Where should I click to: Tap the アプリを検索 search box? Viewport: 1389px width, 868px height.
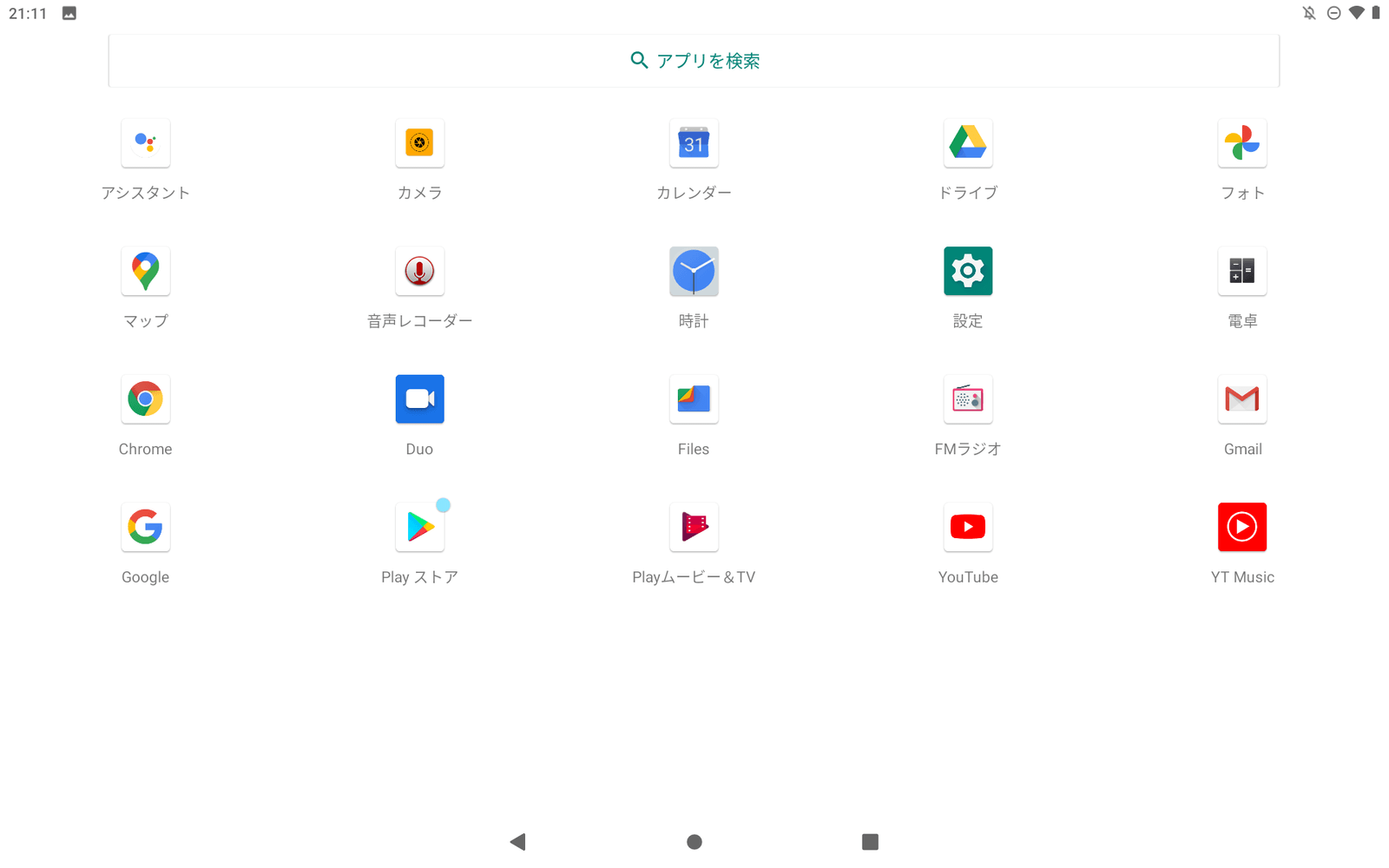694,61
